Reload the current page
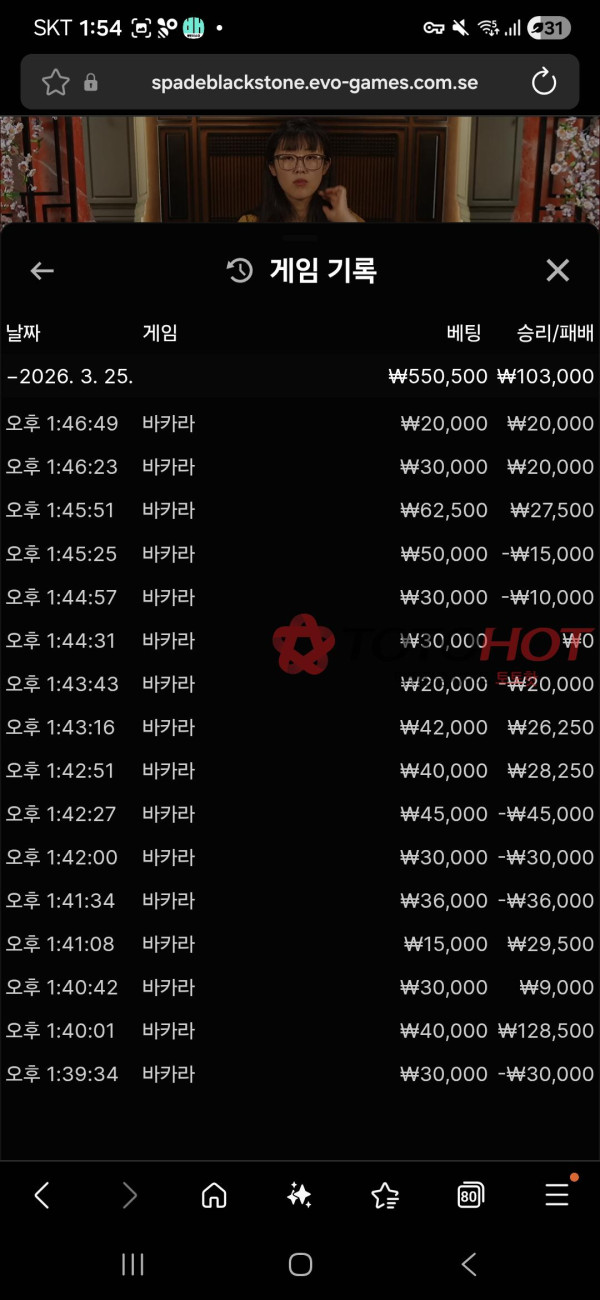This screenshot has height=1300, width=600. tap(543, 82)
